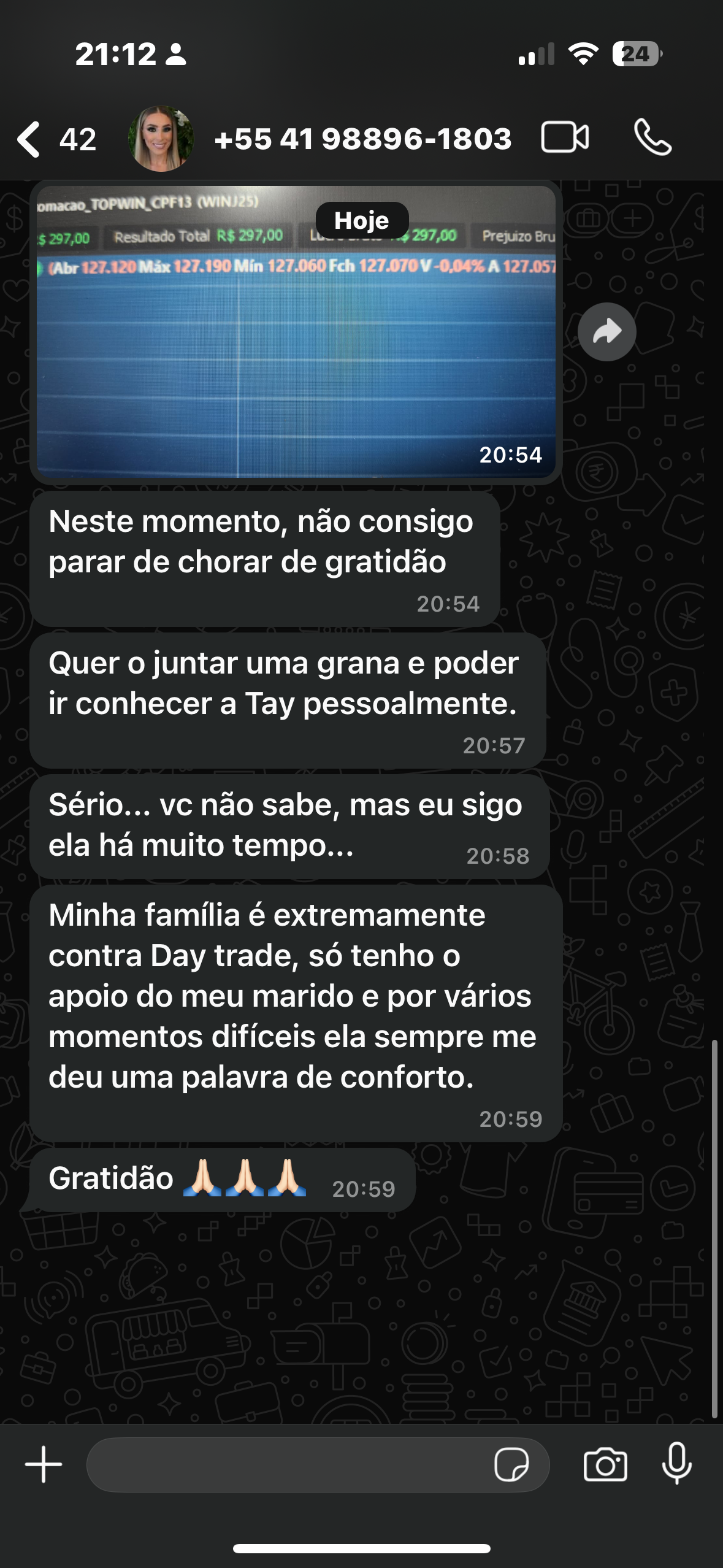
Task: Open the sticker picker
Action: 511,1464
